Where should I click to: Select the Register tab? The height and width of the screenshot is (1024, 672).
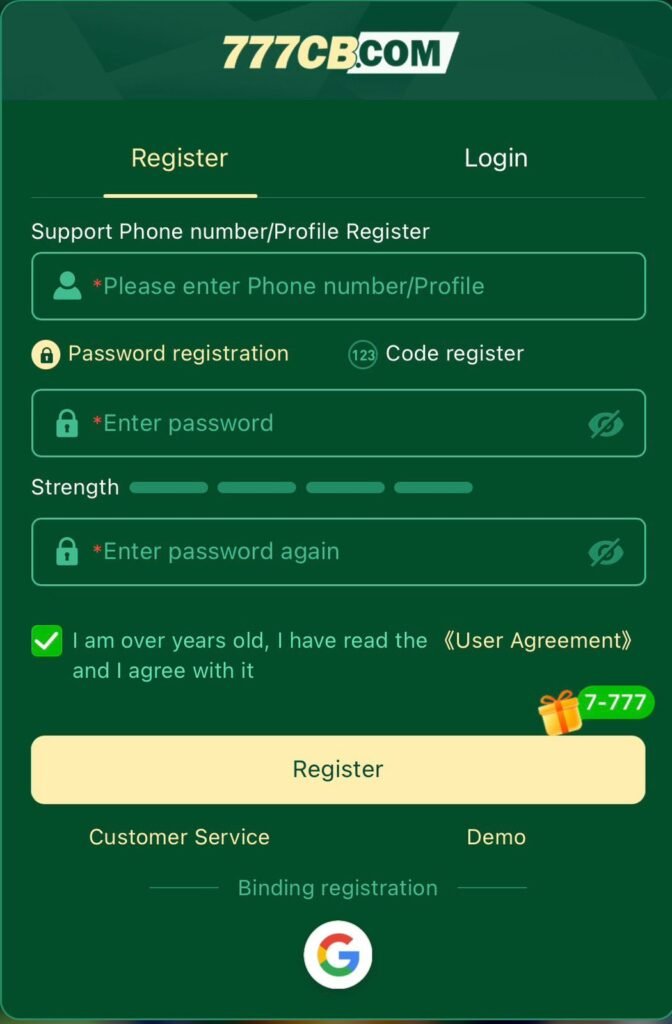click(x=180, y=158)
